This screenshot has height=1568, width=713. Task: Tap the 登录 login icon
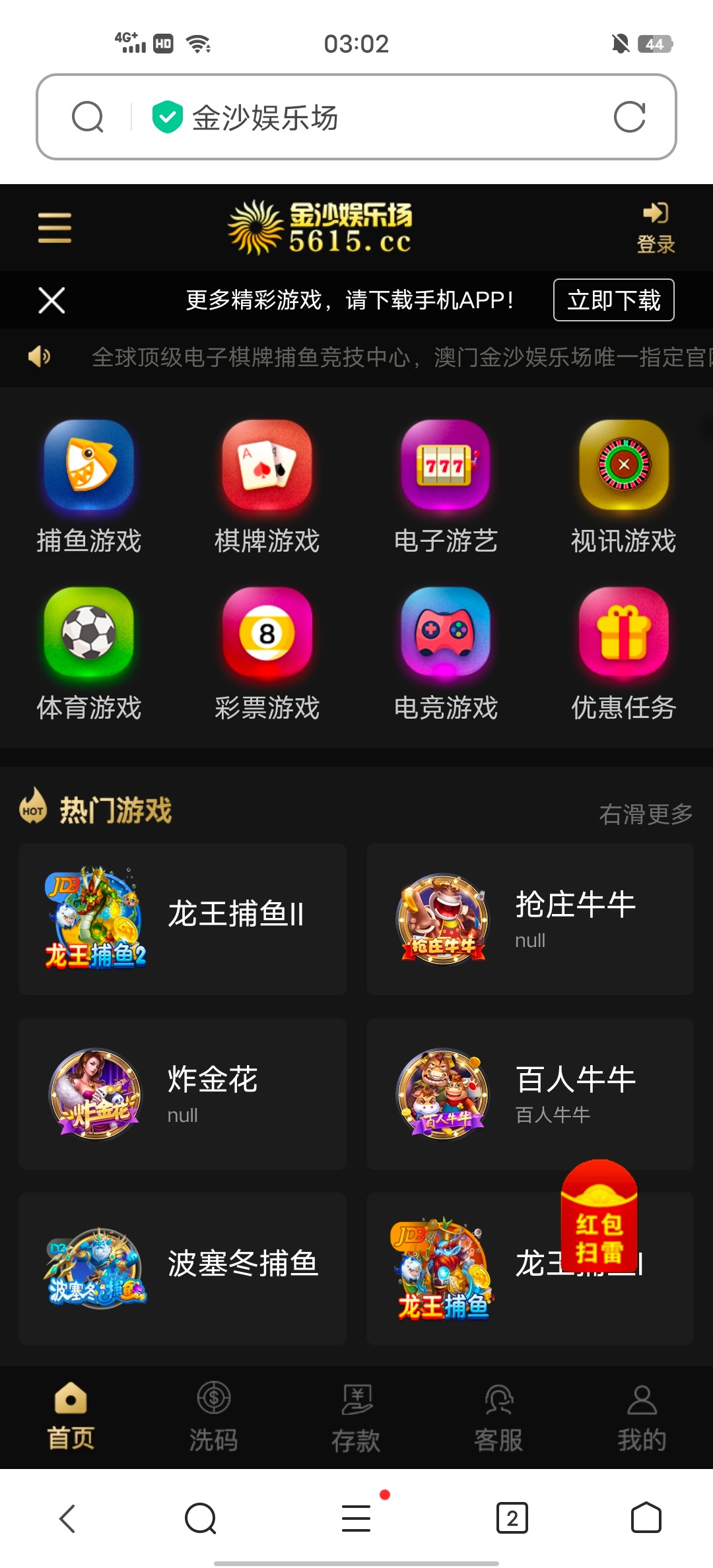coord(656,227)
